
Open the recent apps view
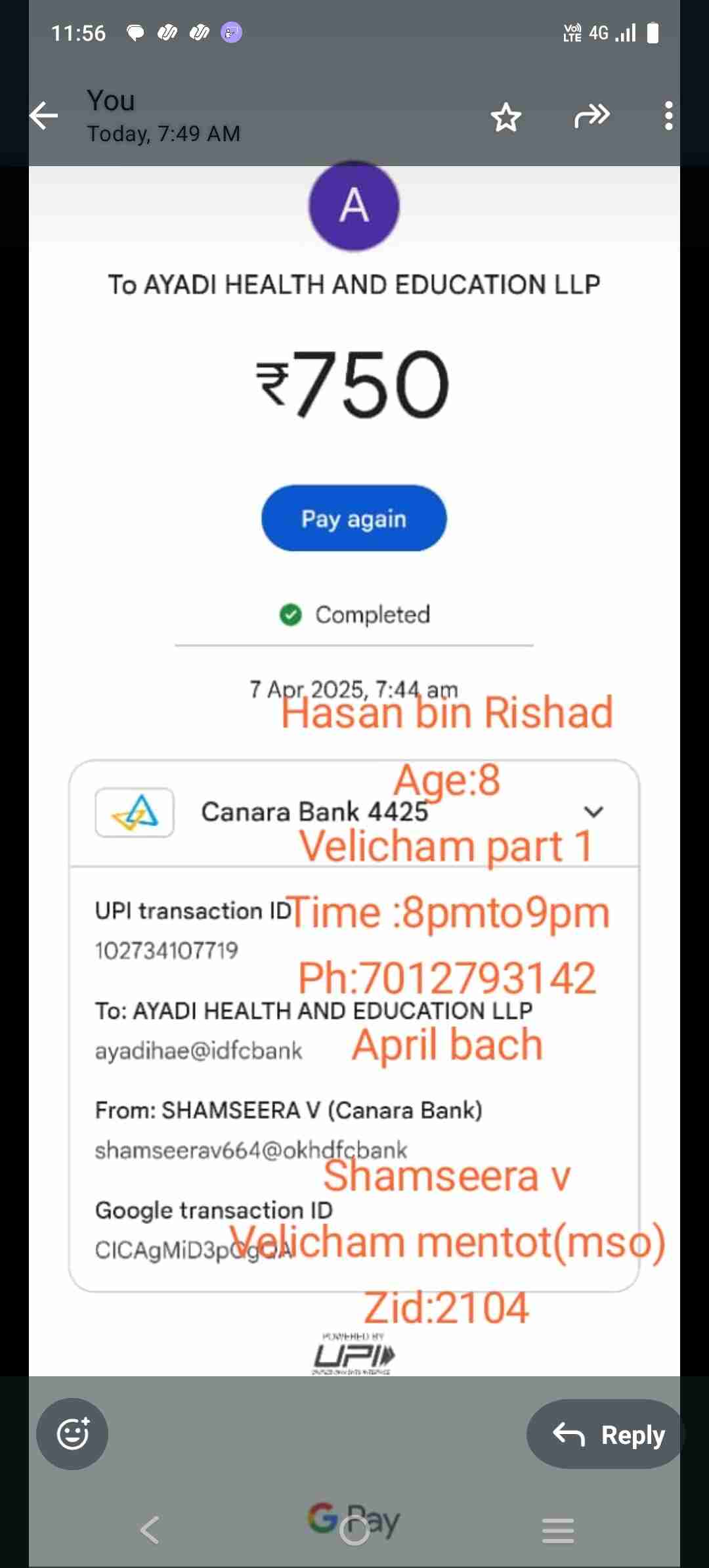(x=558, y=1531)
